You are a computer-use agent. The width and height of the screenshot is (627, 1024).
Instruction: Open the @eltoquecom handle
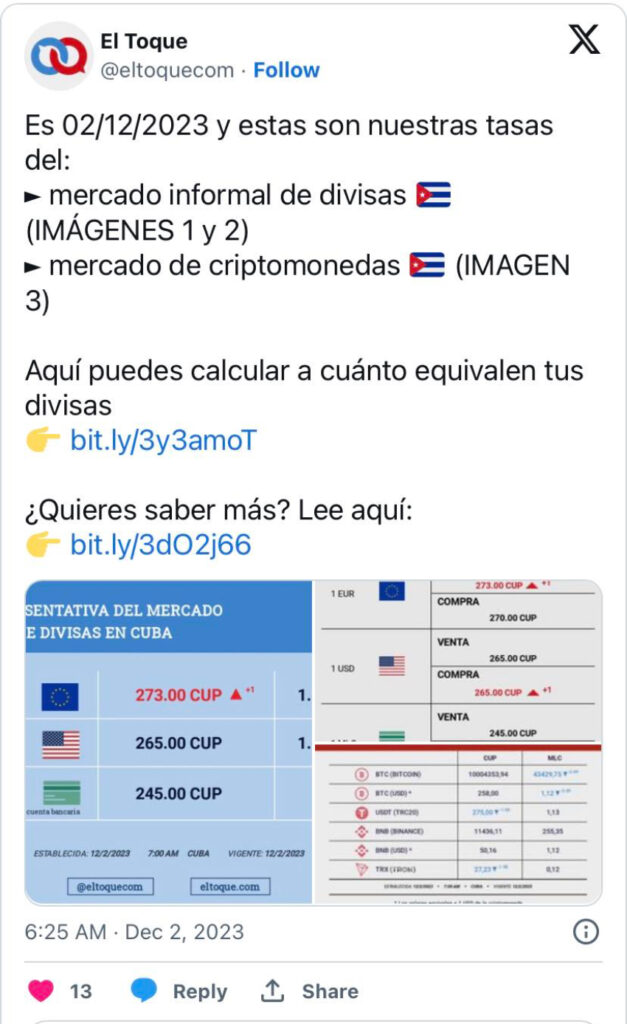point(167,70)
